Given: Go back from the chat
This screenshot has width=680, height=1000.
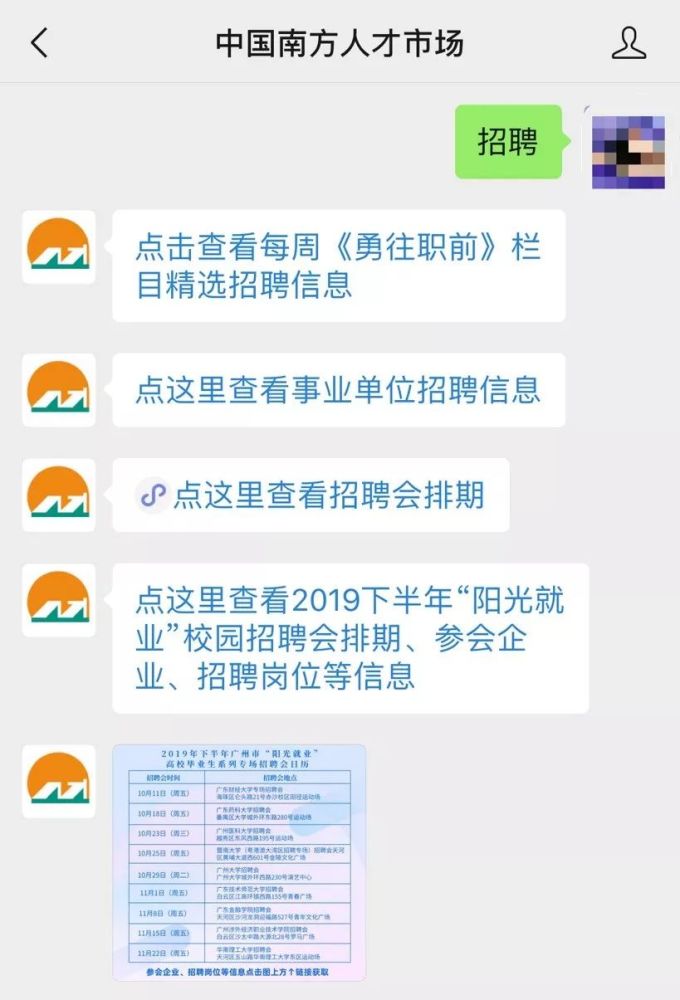Looking at the screenshot, I should click(40, 43).
